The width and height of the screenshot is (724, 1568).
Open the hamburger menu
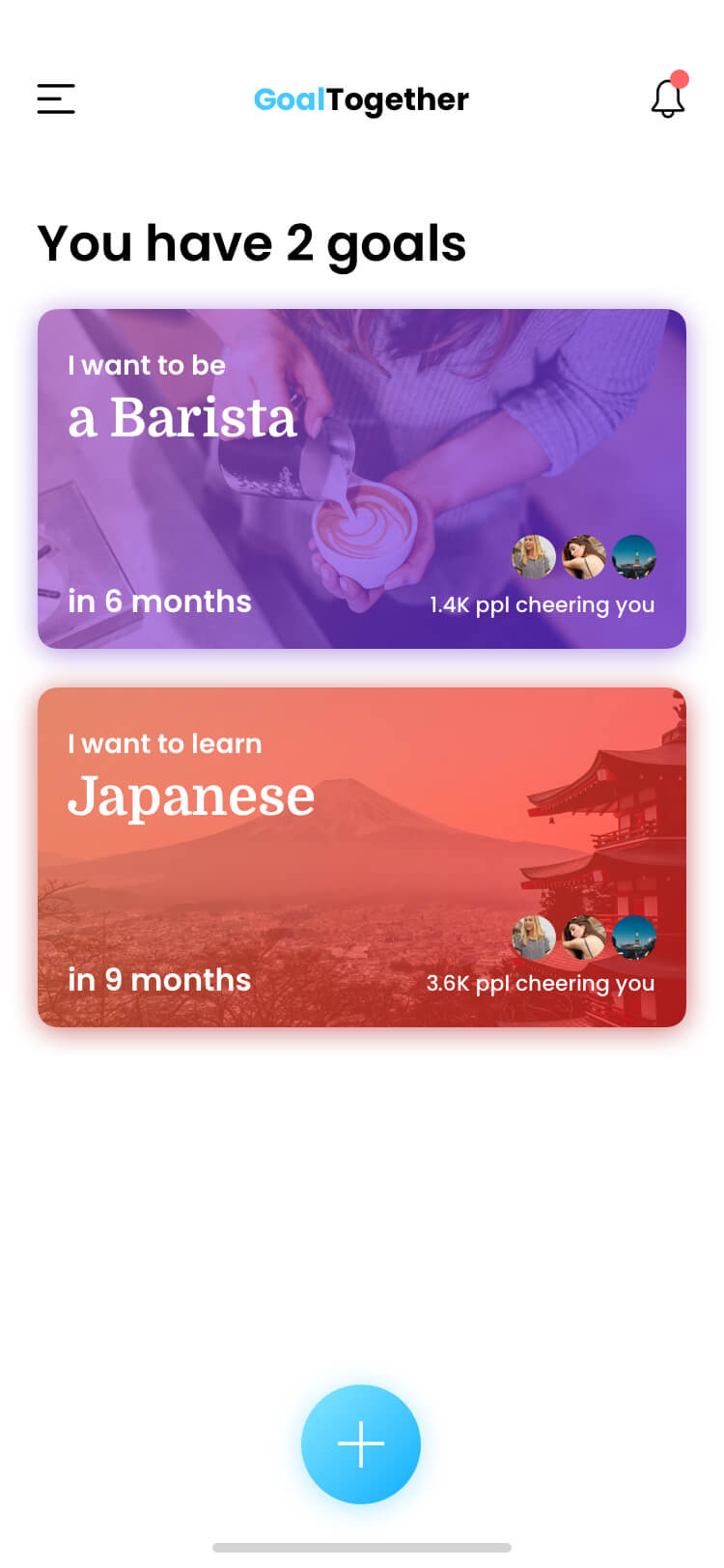pos(56,98)
